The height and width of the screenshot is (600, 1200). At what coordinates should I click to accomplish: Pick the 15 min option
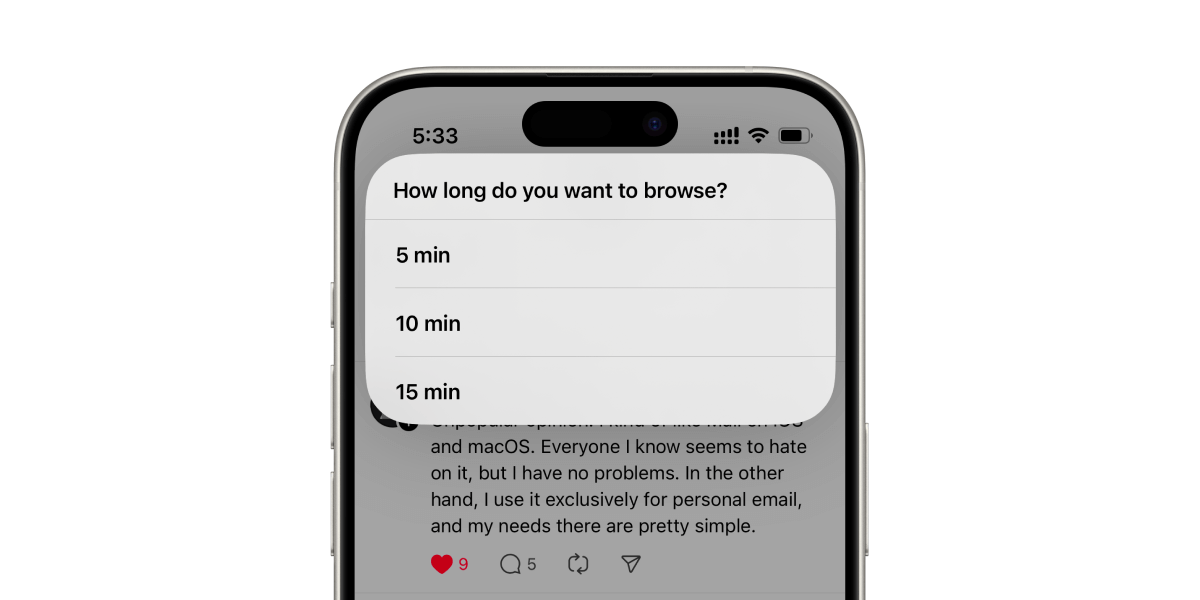click(x=600, y=391)
